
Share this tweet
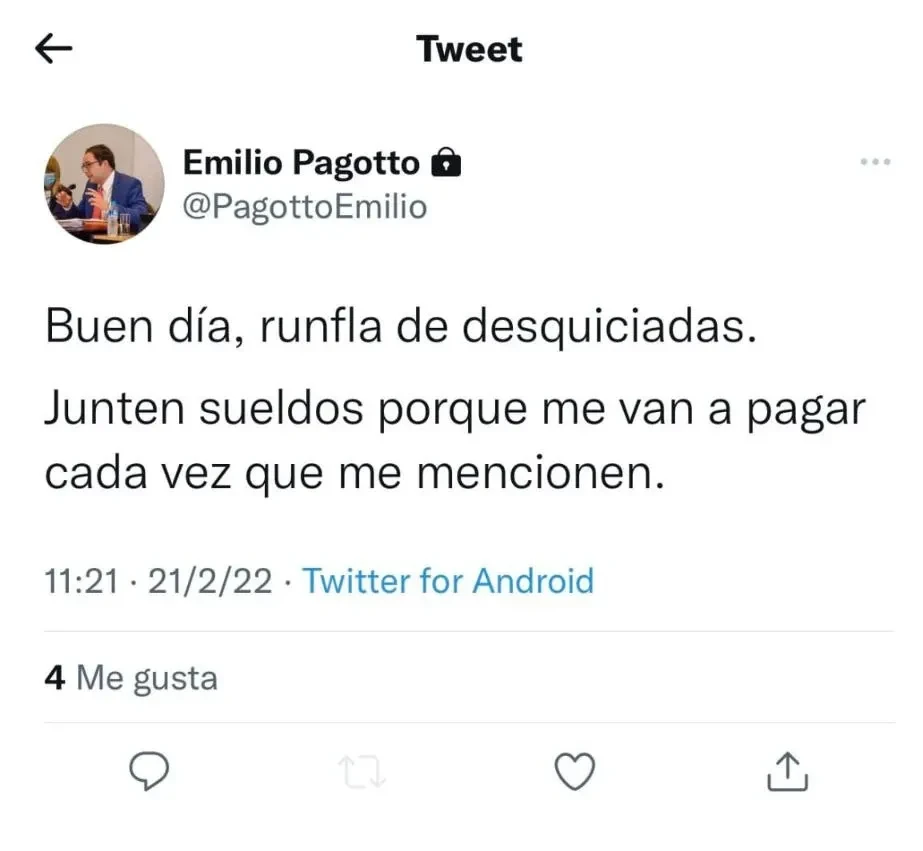coord(787,770)
